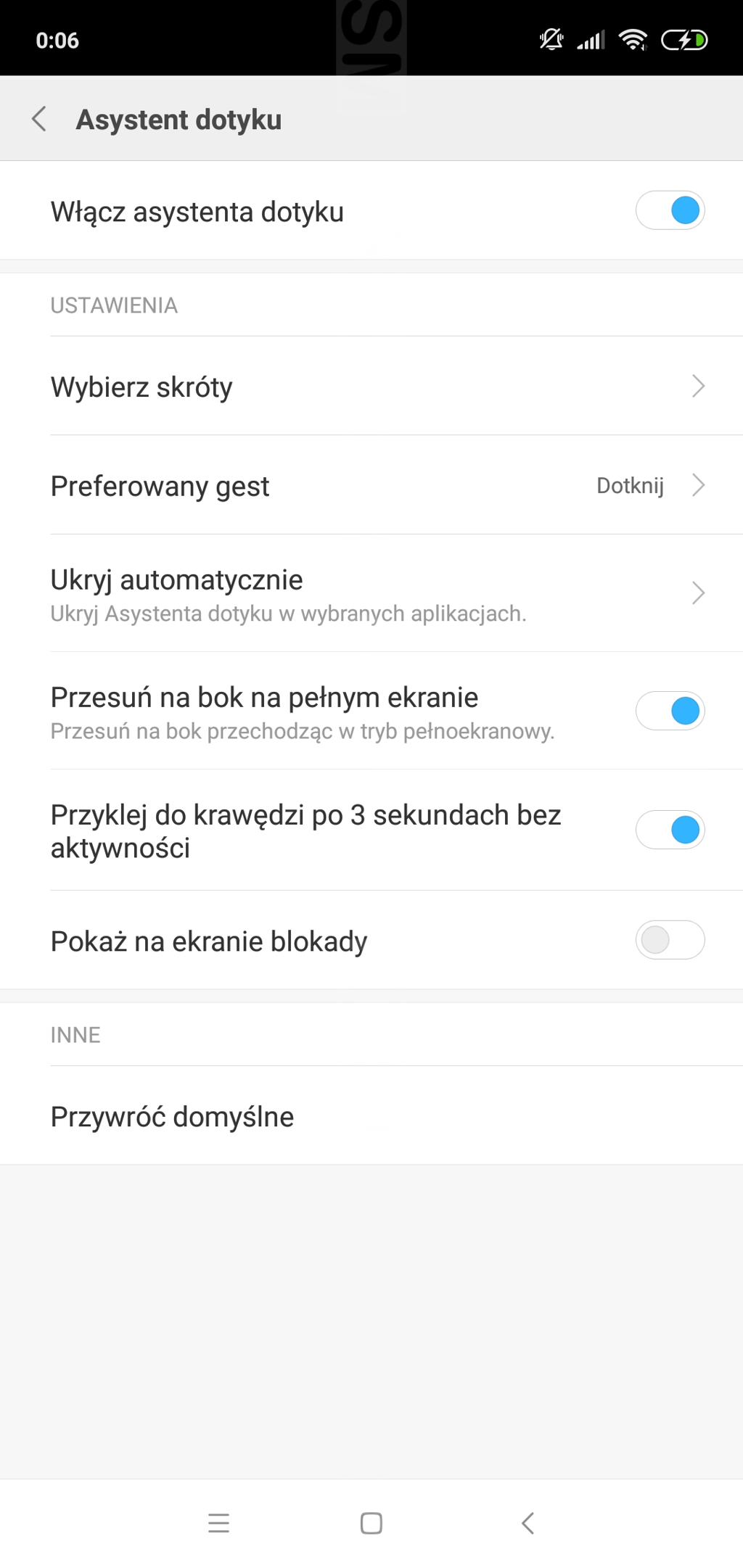Tap the system home button
The image size is (743, 1568).
click(371, 1523)
